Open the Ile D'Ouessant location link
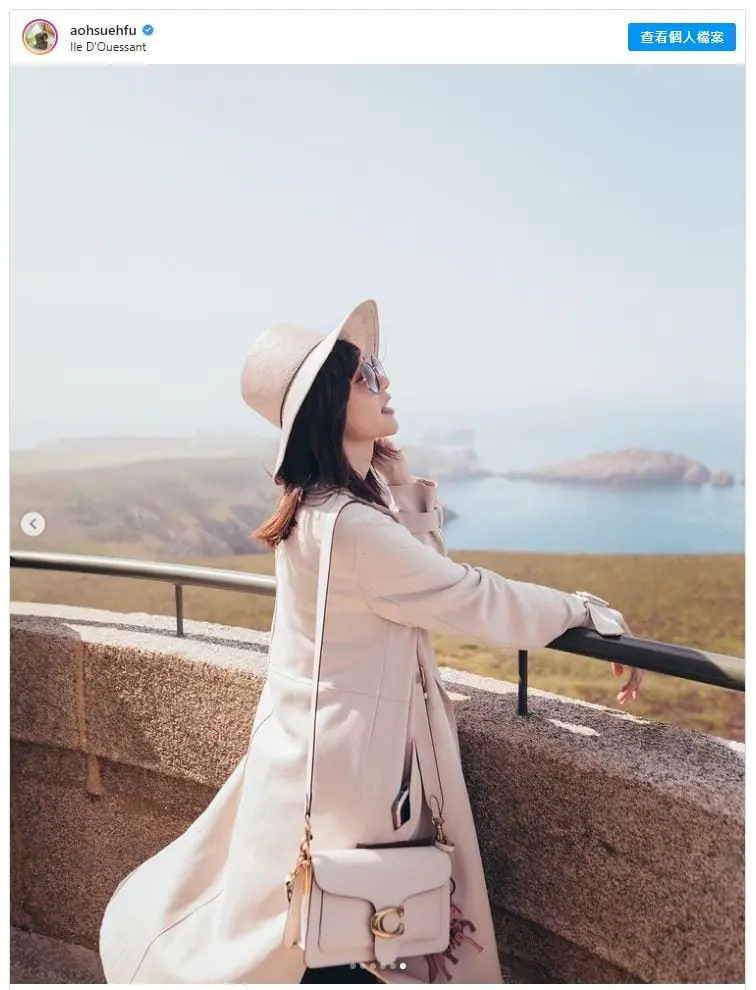Viewport: 756px width, 990px height. click(x=108, y=47)
